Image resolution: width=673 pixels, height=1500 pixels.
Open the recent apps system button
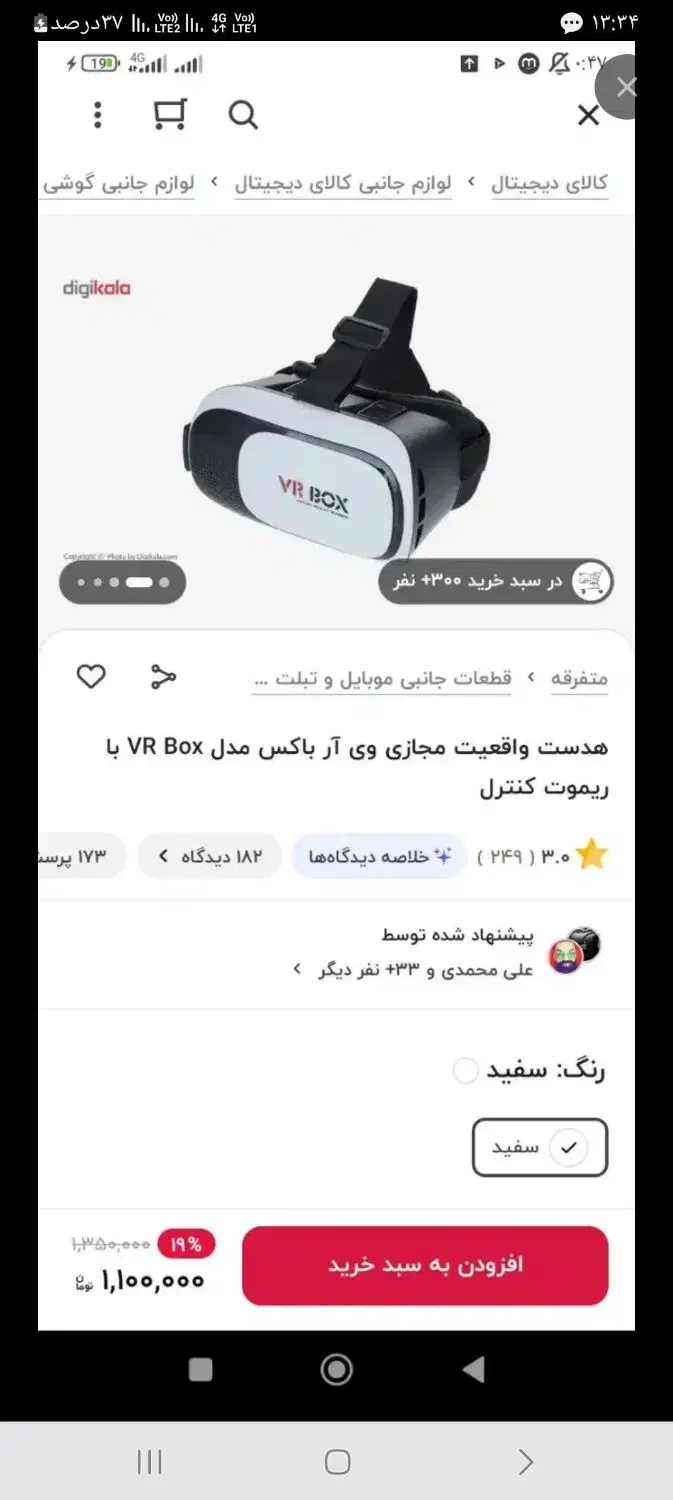tap(149, 1462)
